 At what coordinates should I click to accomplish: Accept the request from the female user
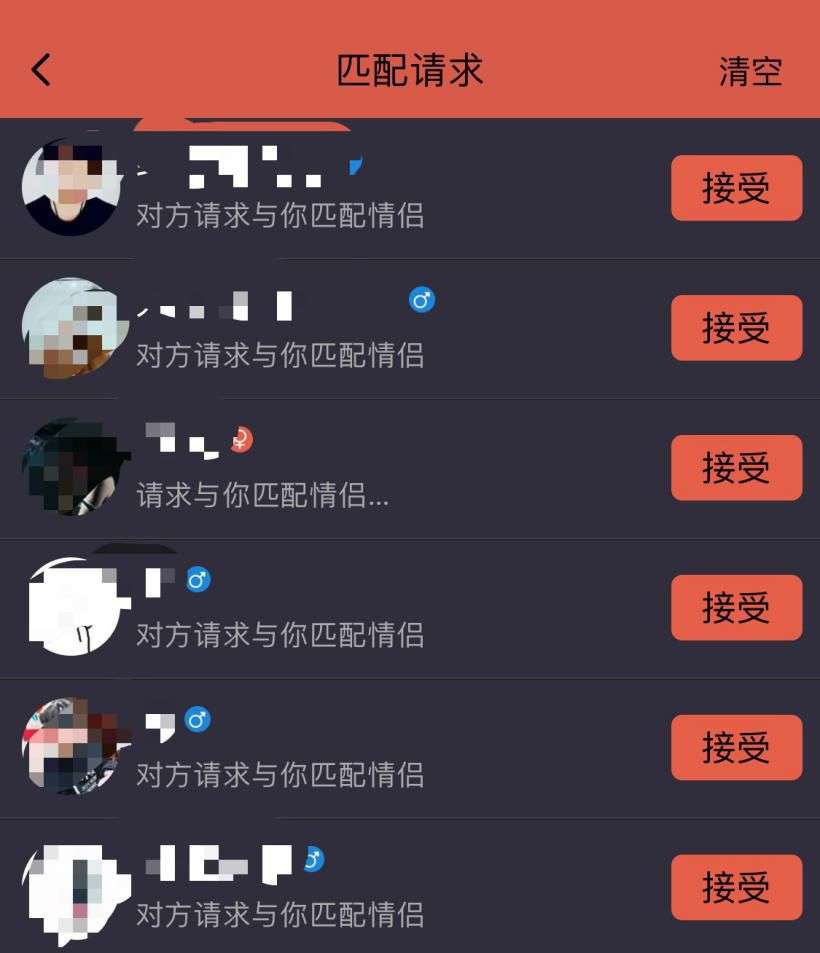coord(736,468)
